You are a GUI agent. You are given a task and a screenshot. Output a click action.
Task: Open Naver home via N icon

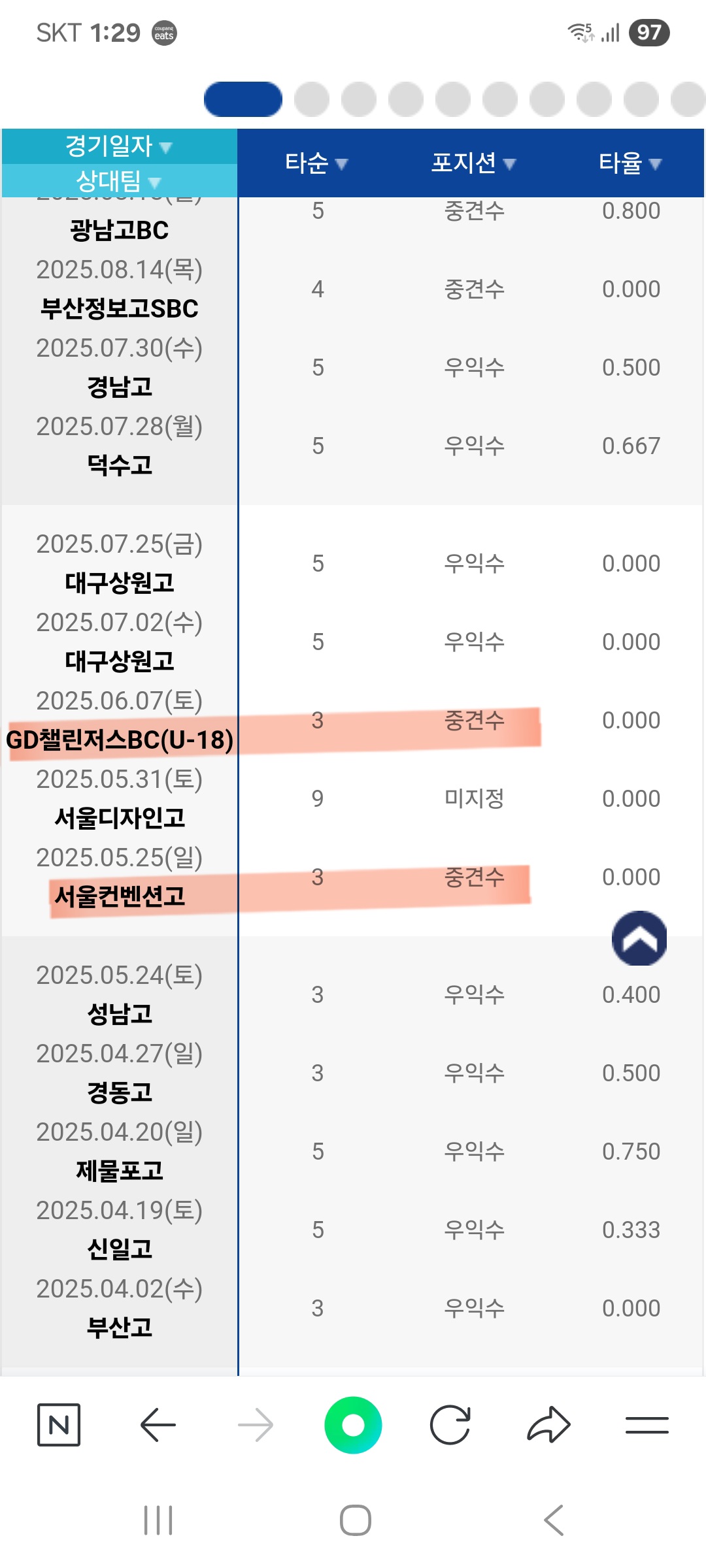[x=59, y=1425]
